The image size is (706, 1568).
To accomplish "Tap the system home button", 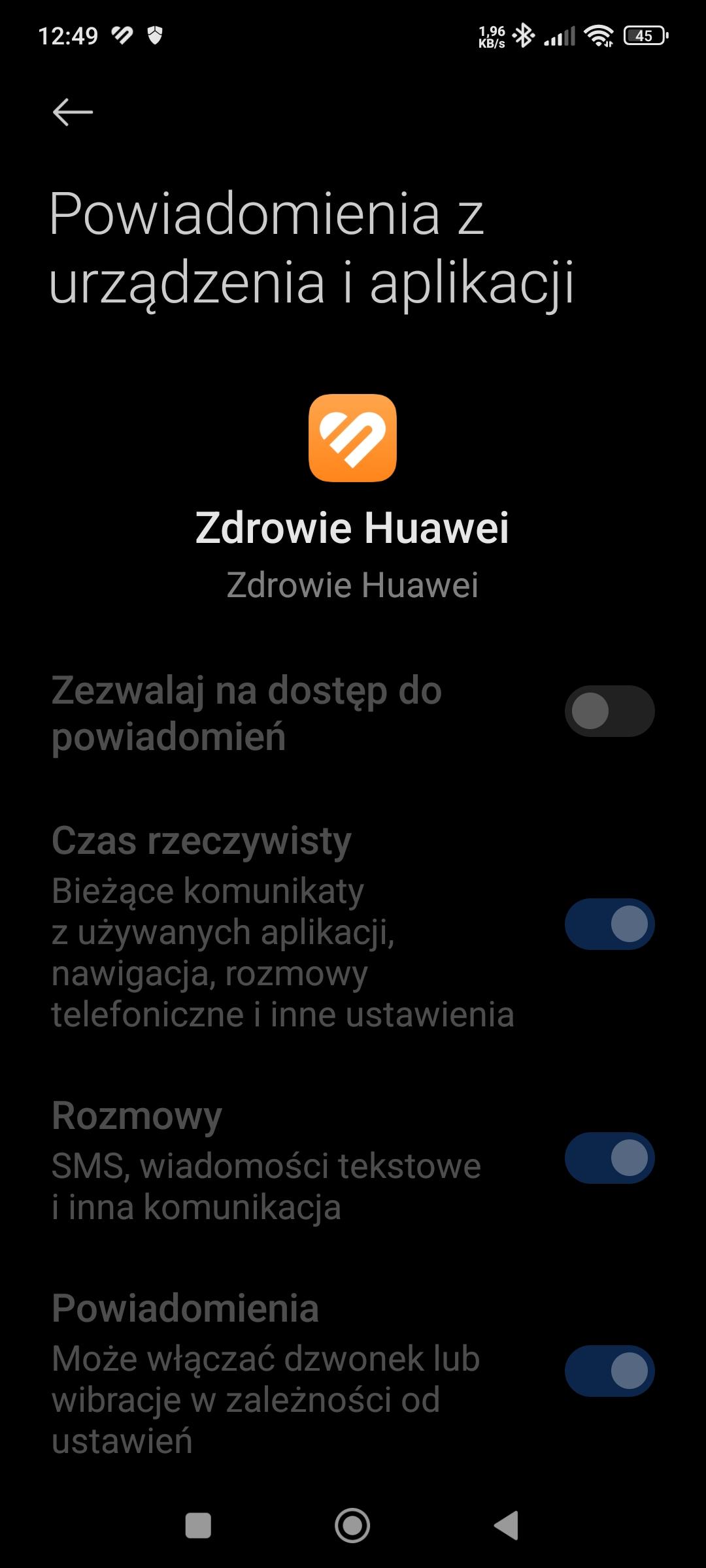I will (x=352, y=1526).
